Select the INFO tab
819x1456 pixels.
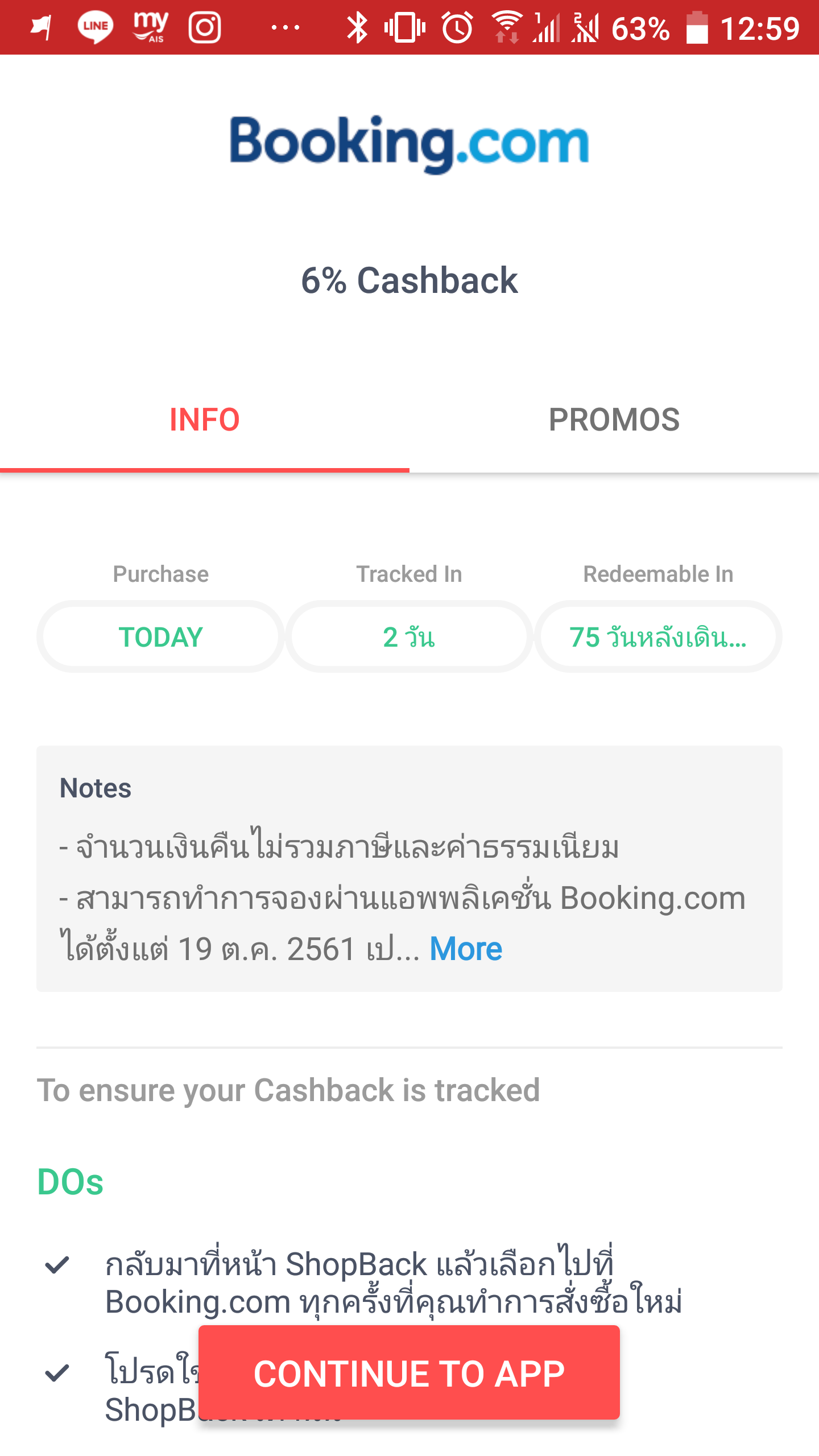tap(205, 420)
